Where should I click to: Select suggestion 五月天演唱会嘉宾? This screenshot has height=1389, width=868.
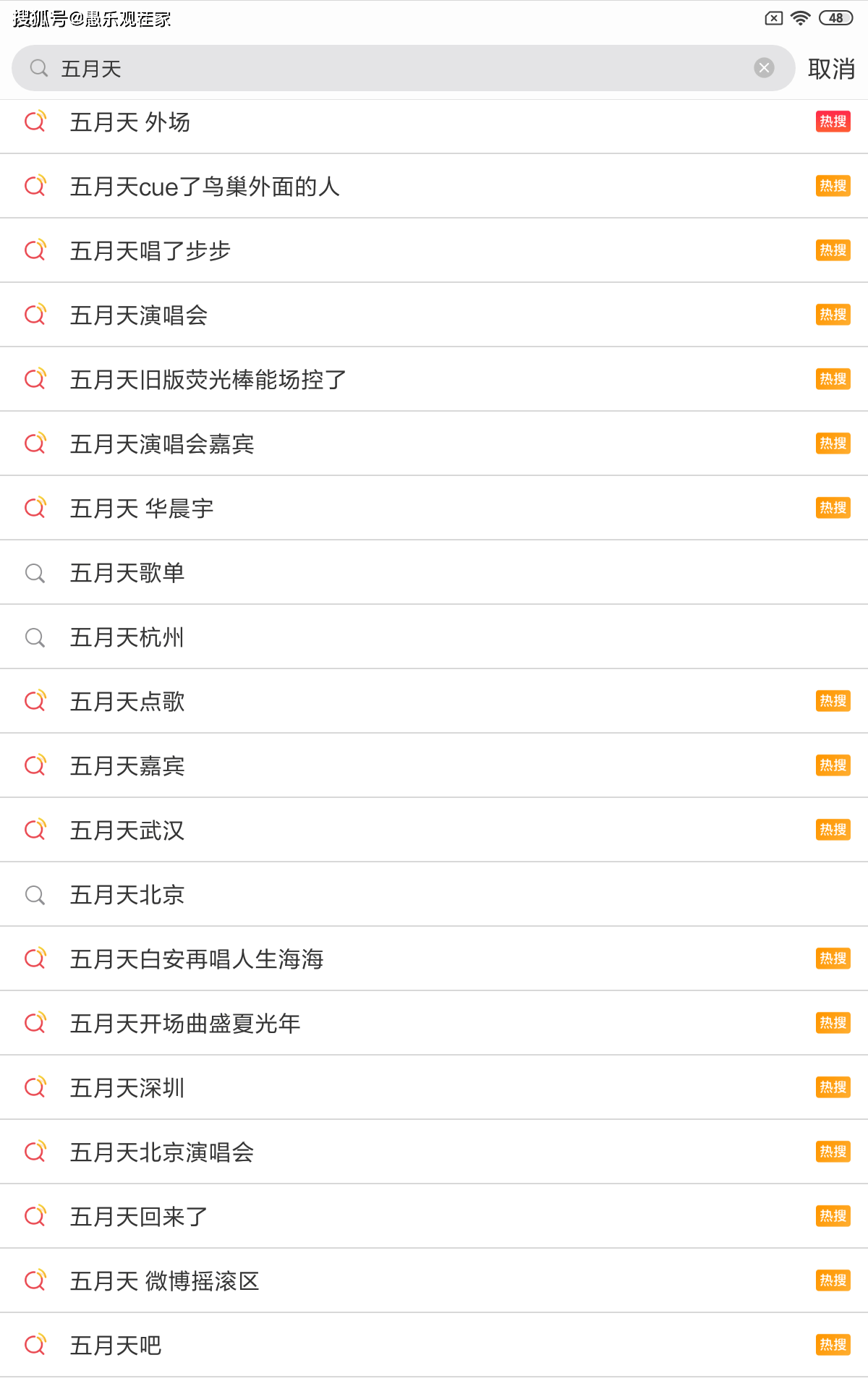434,443
